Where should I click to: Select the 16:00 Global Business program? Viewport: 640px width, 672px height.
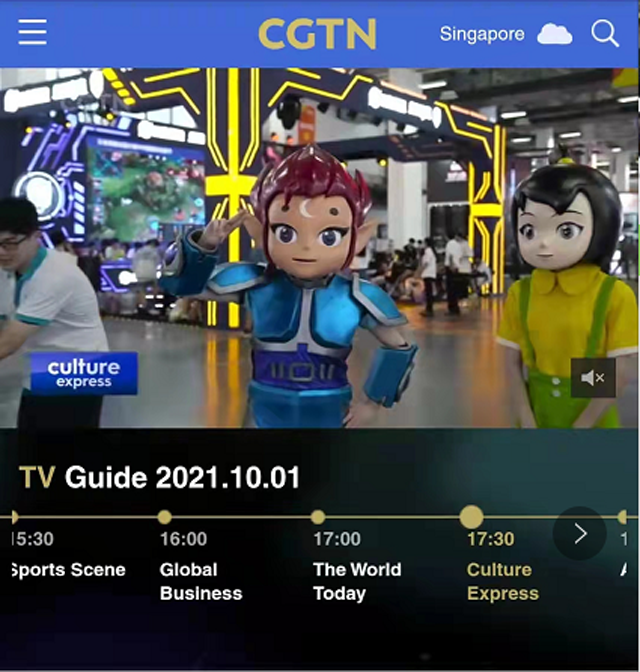[200, 580]
